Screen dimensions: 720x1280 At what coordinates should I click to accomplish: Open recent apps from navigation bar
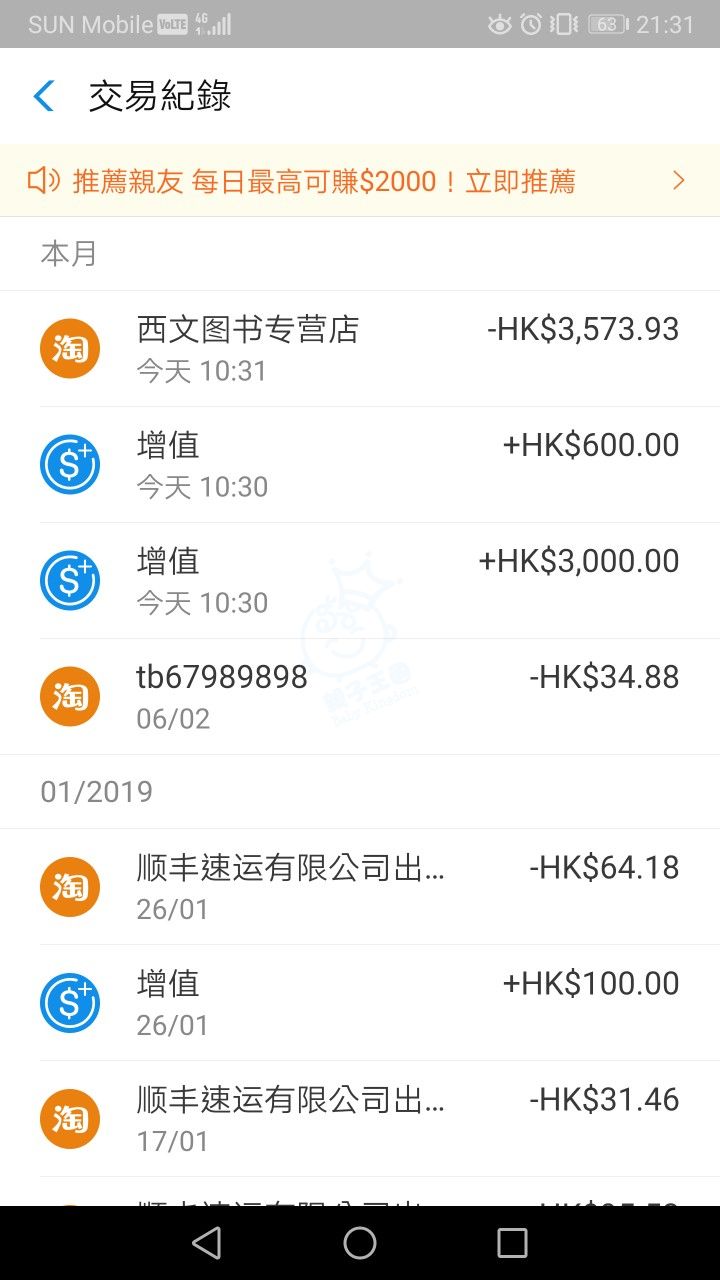pos(512,1243)
